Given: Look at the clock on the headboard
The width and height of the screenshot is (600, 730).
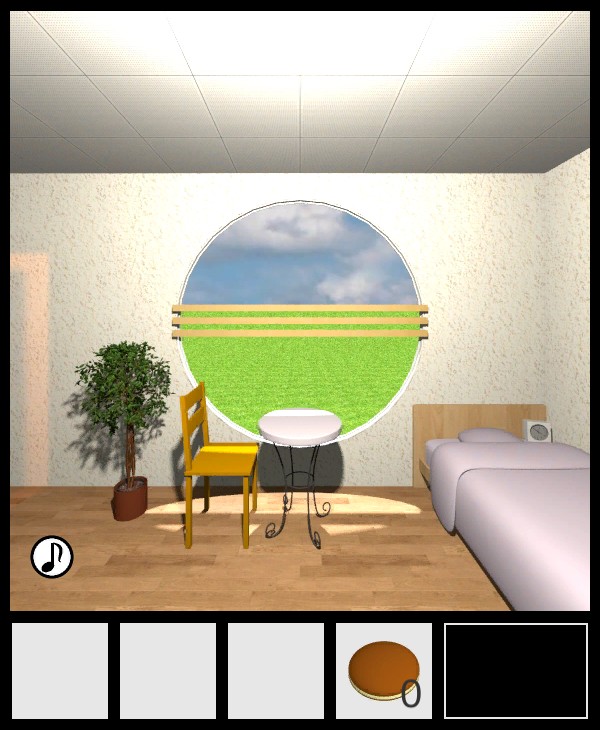Looking at the screenshot, I should [x=539, y=431].
